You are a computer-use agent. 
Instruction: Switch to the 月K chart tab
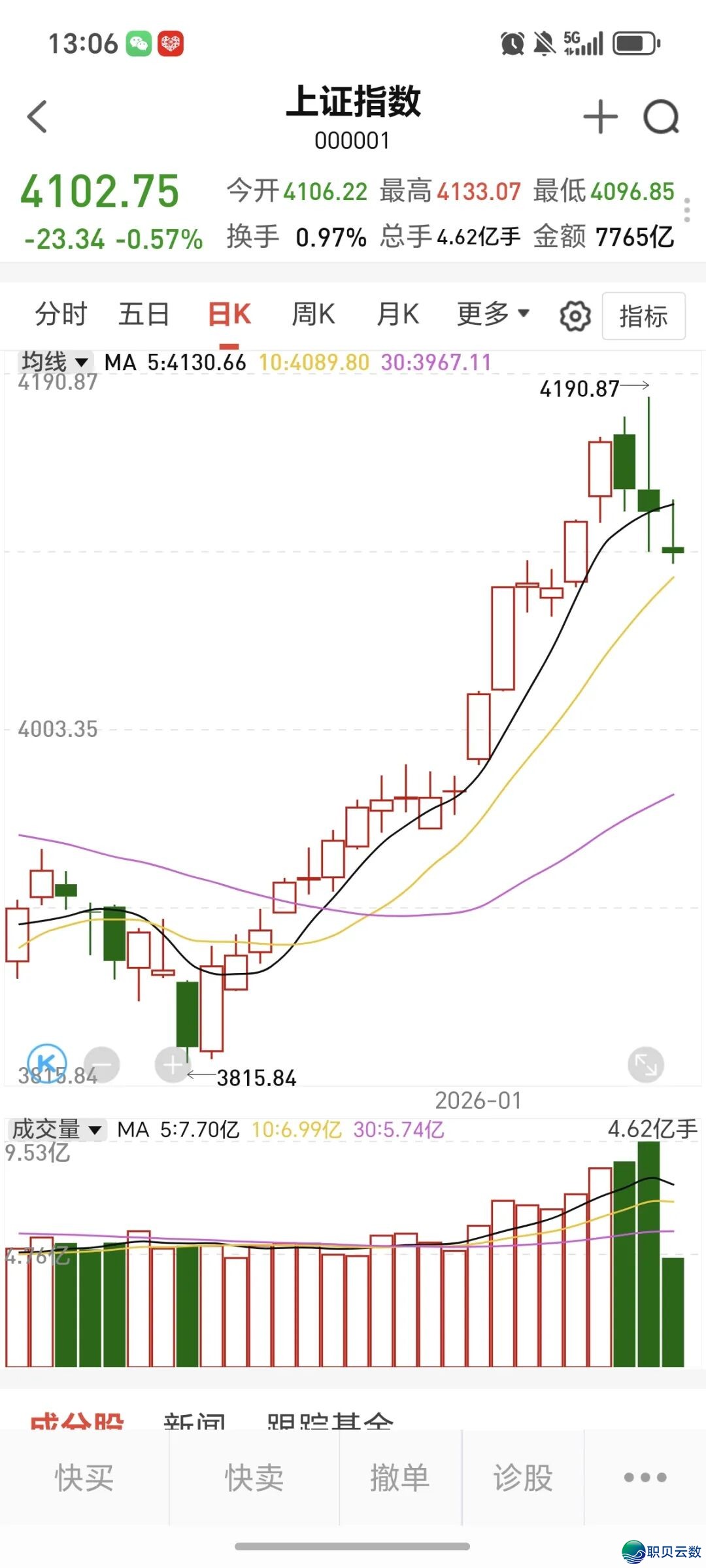(397, 315)
